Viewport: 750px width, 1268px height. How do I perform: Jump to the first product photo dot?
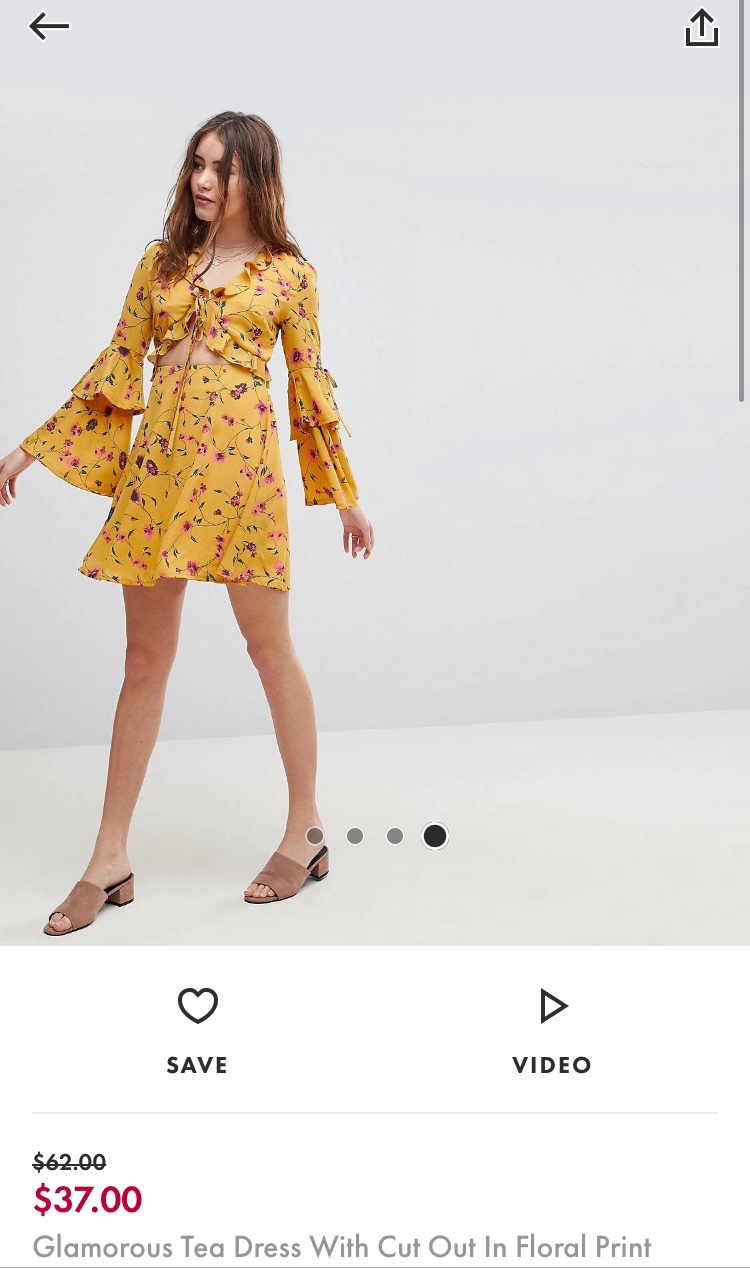[x=315, y=836]
